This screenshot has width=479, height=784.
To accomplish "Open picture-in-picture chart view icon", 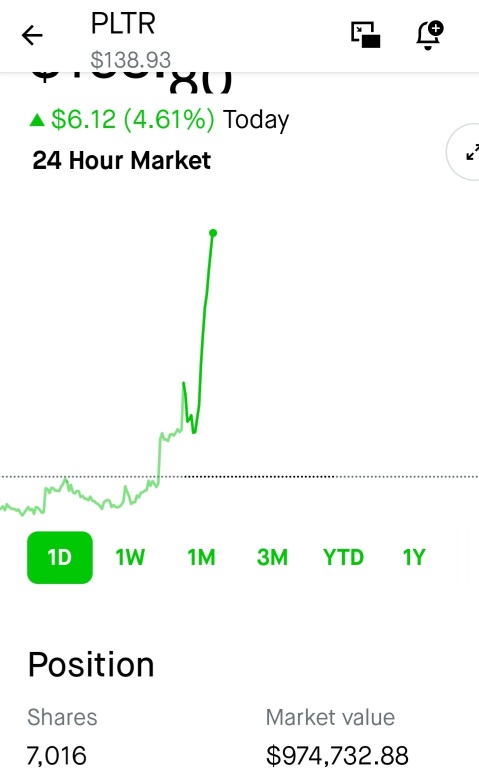I will [x=366, y=35].
